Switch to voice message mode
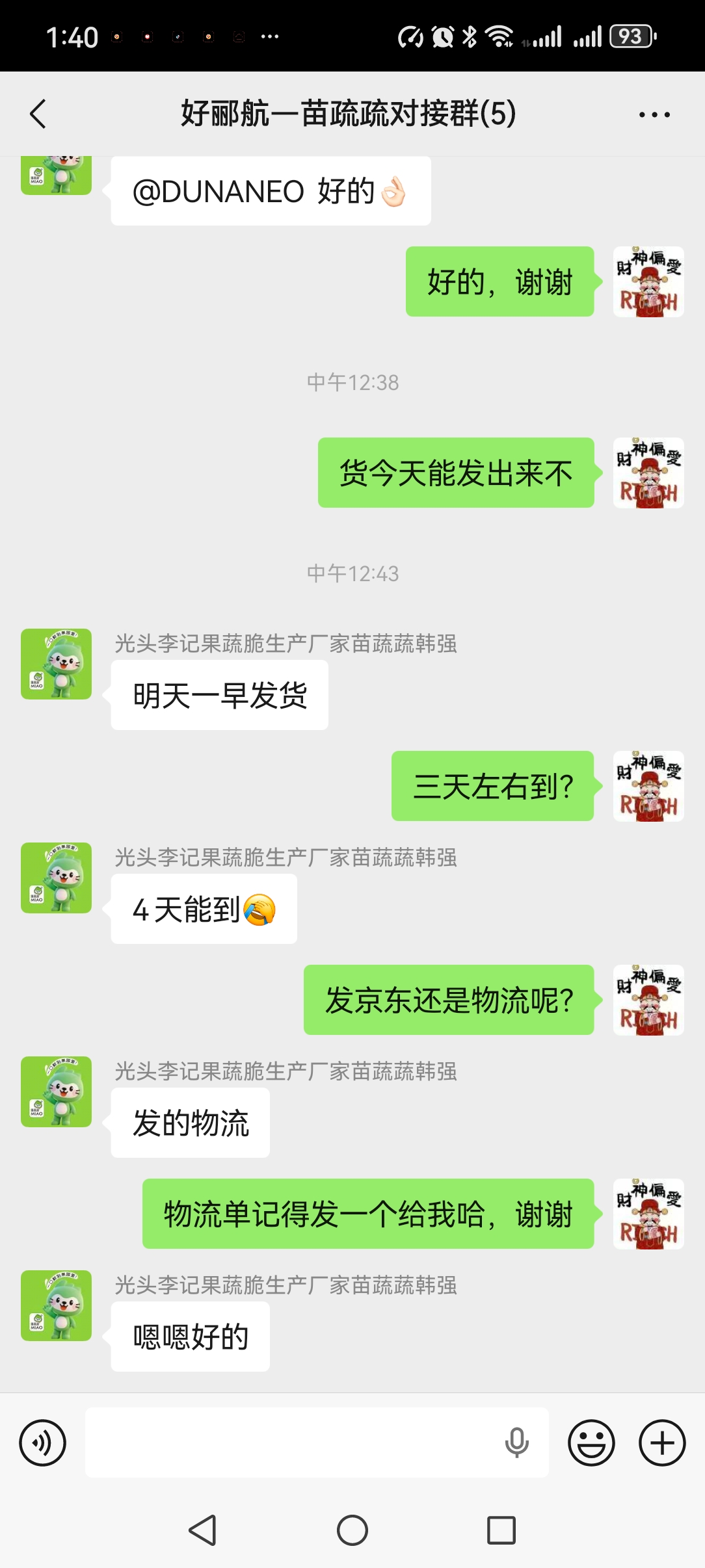This screenshot has height=1568, width=705. (42, 1443)
